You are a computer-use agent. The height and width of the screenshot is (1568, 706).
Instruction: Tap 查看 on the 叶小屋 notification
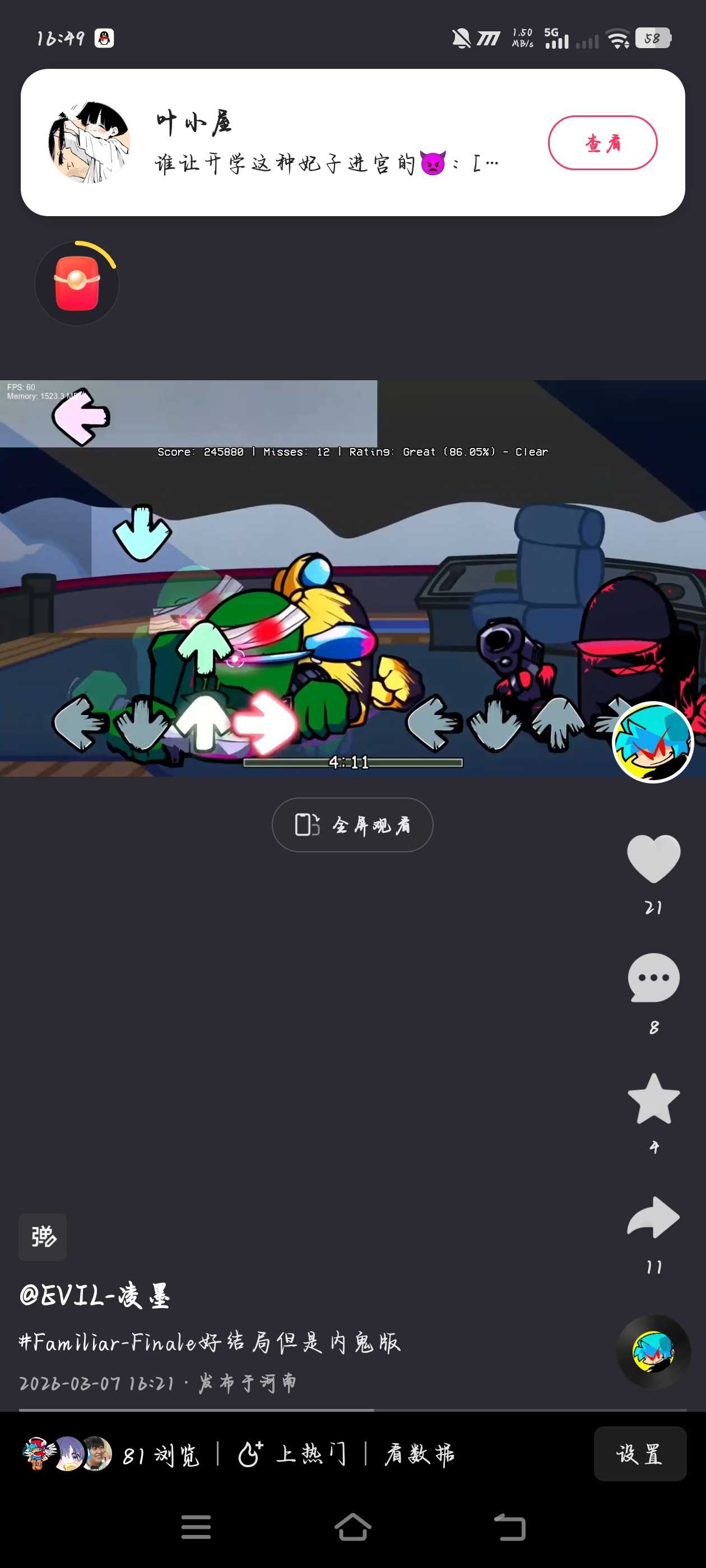pos(602,143)
